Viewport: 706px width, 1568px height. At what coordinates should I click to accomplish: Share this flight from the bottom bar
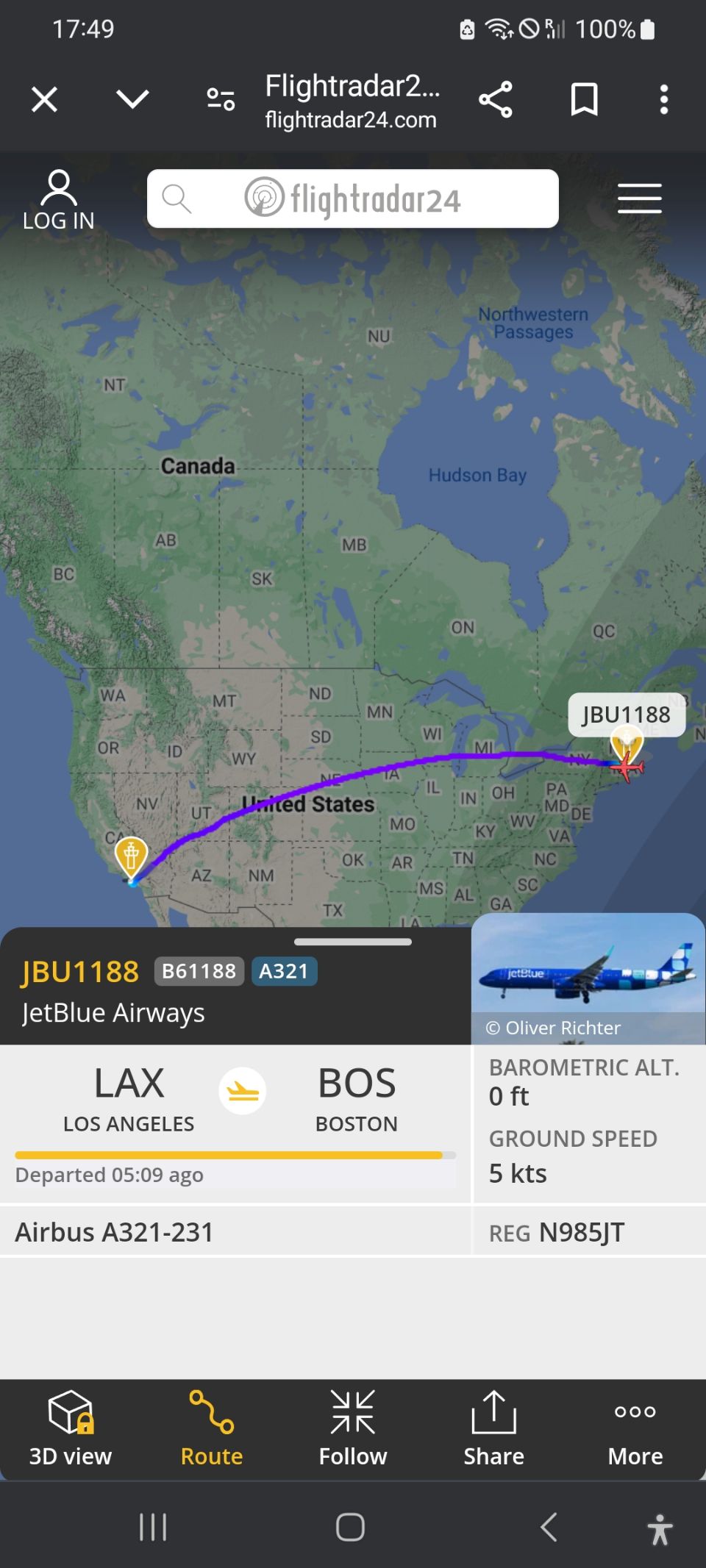[x=494, y=1429]
